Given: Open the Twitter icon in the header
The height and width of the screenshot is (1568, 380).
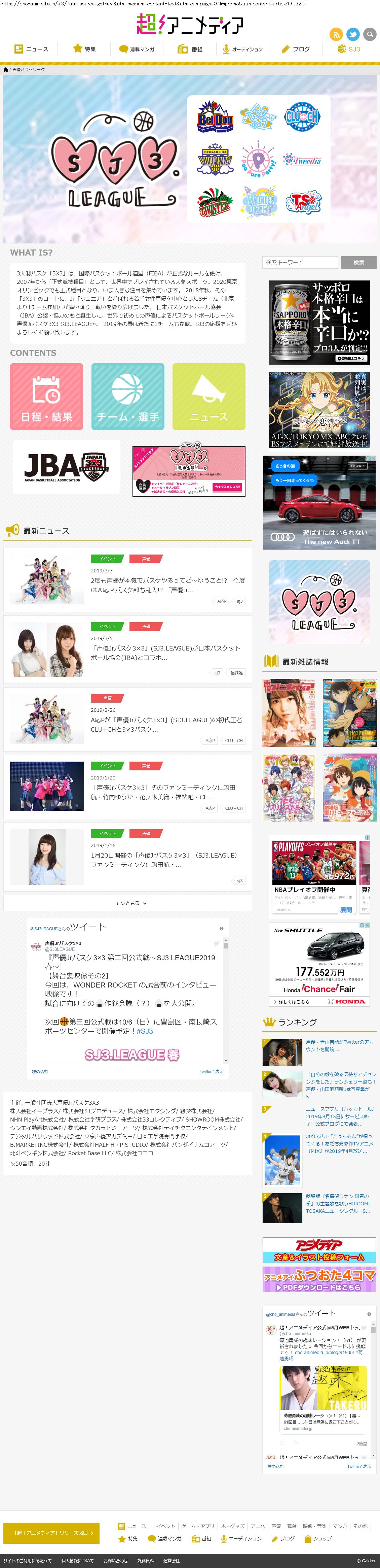Looking at the screenshot, I should (x=353, y=35).
